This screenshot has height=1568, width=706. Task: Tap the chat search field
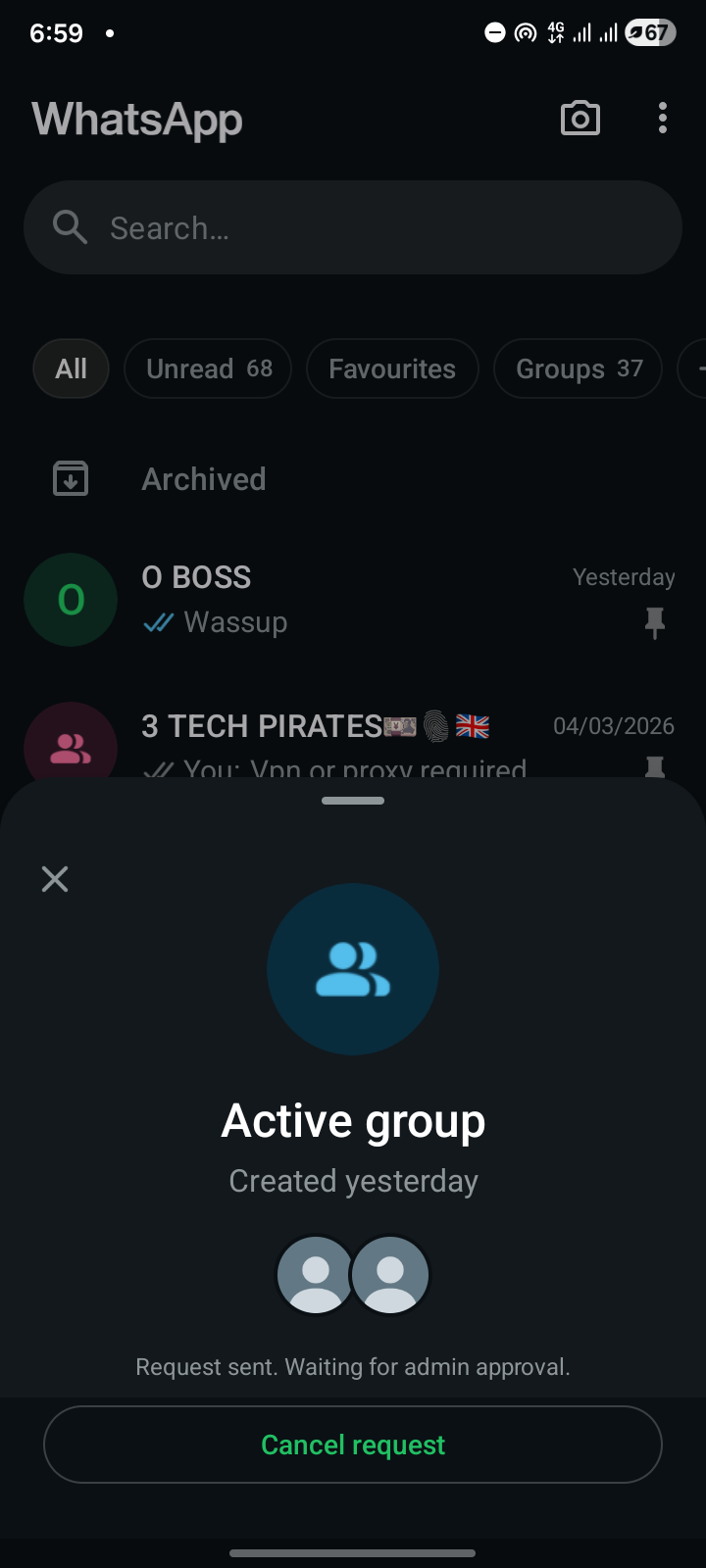(x=353, y=227)
